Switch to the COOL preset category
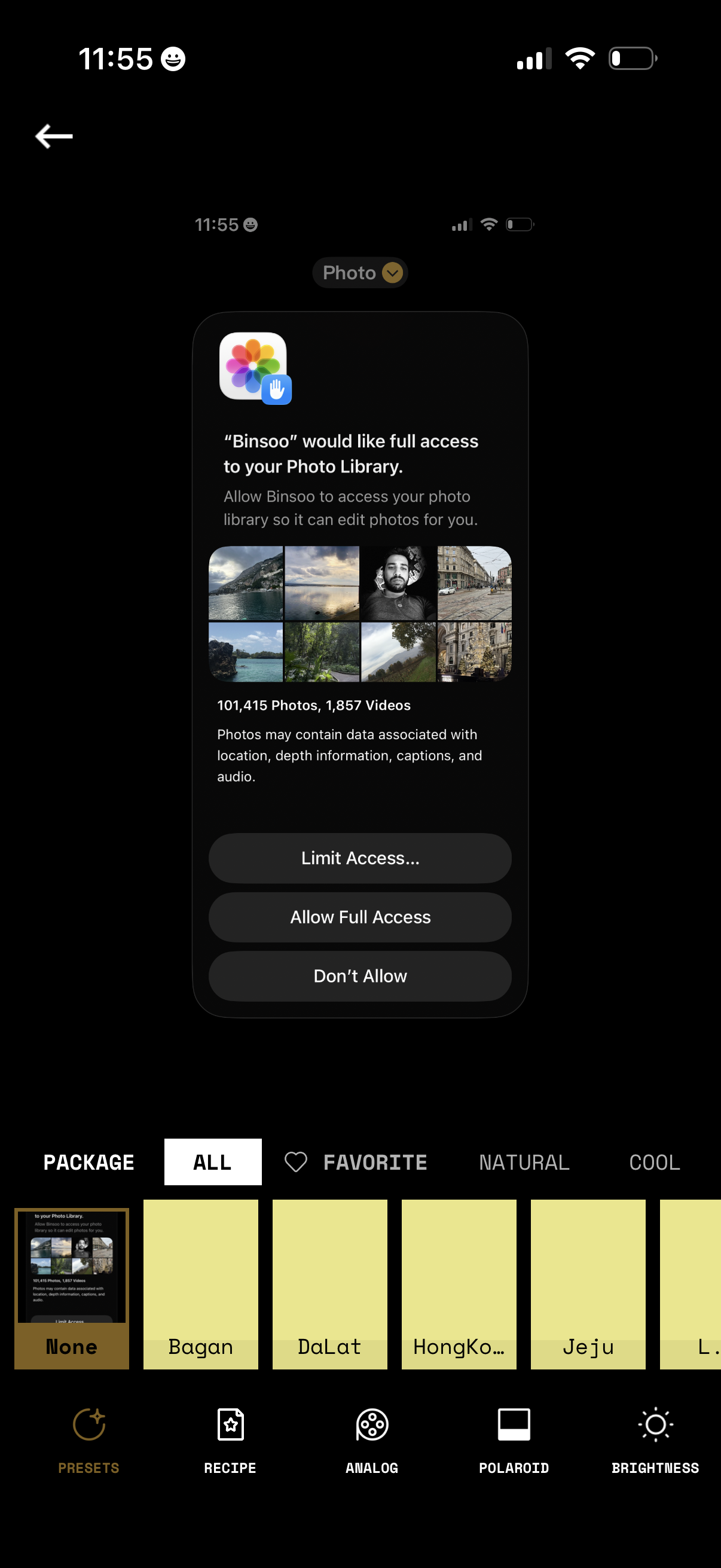The width and height of the screenshot is (721, 1568). (x=654, y=1162)
